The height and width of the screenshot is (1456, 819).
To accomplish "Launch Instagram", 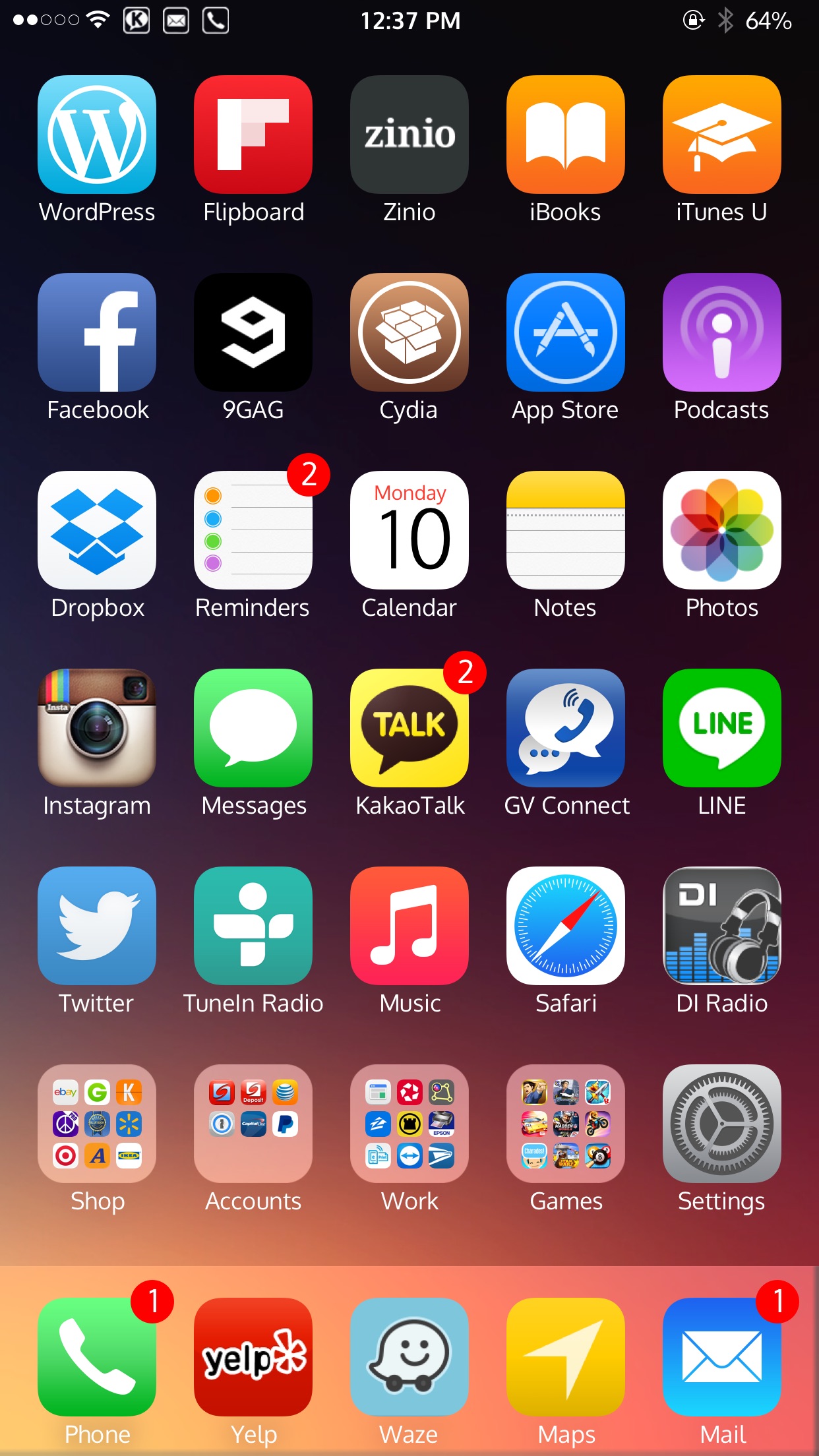I will (97, 728).
